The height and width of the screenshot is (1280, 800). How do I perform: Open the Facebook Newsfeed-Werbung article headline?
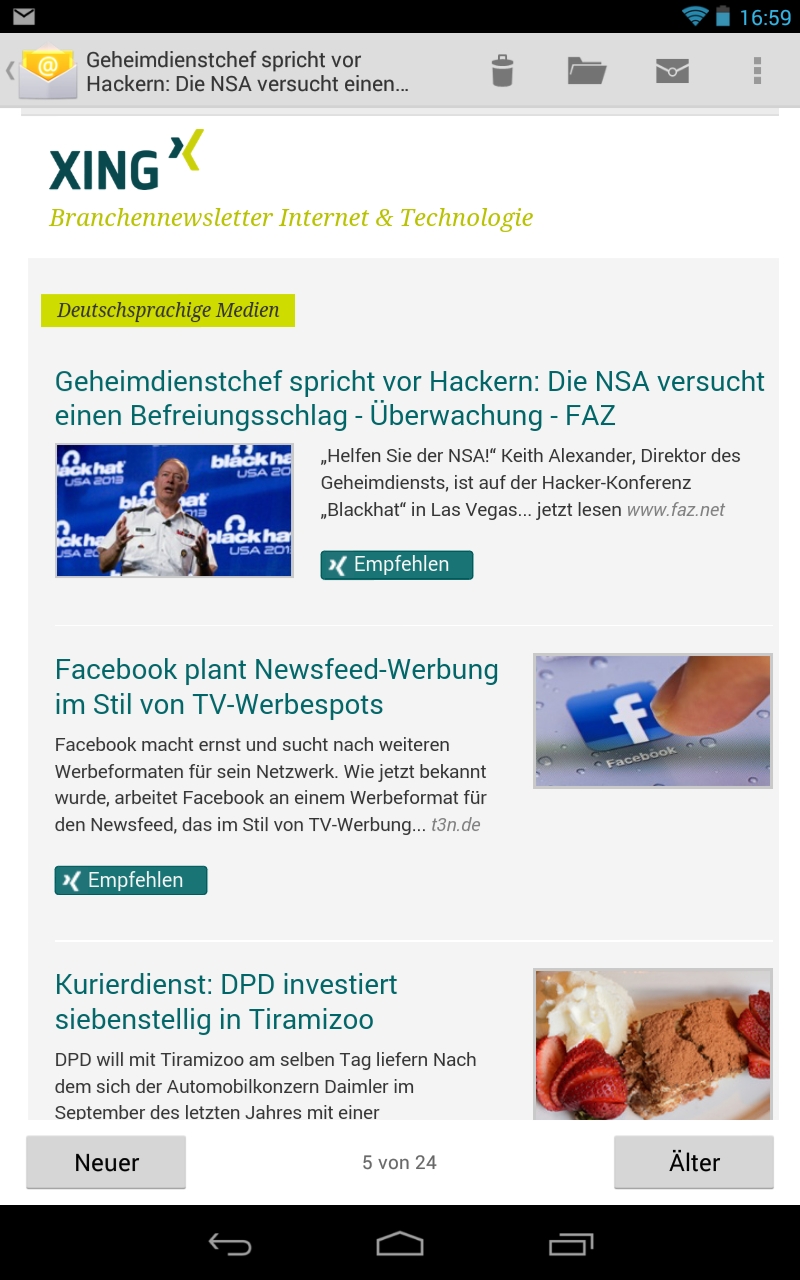click(x=276, y=686)
